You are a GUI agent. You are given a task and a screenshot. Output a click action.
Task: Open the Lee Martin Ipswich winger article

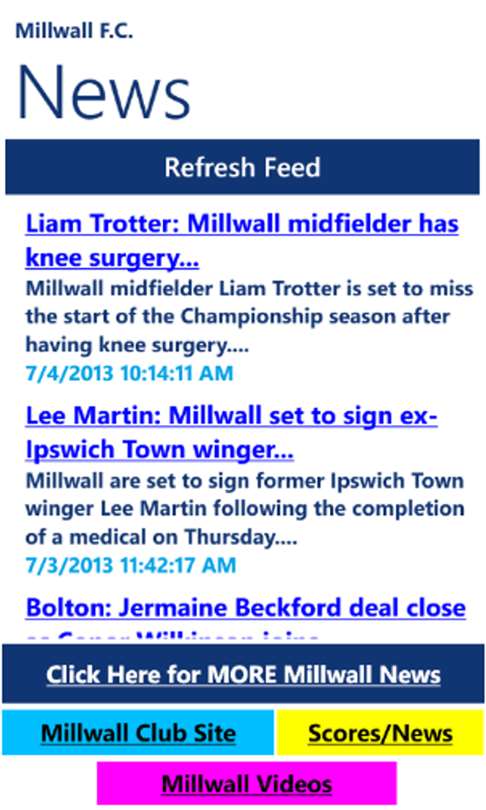(231, 432)
